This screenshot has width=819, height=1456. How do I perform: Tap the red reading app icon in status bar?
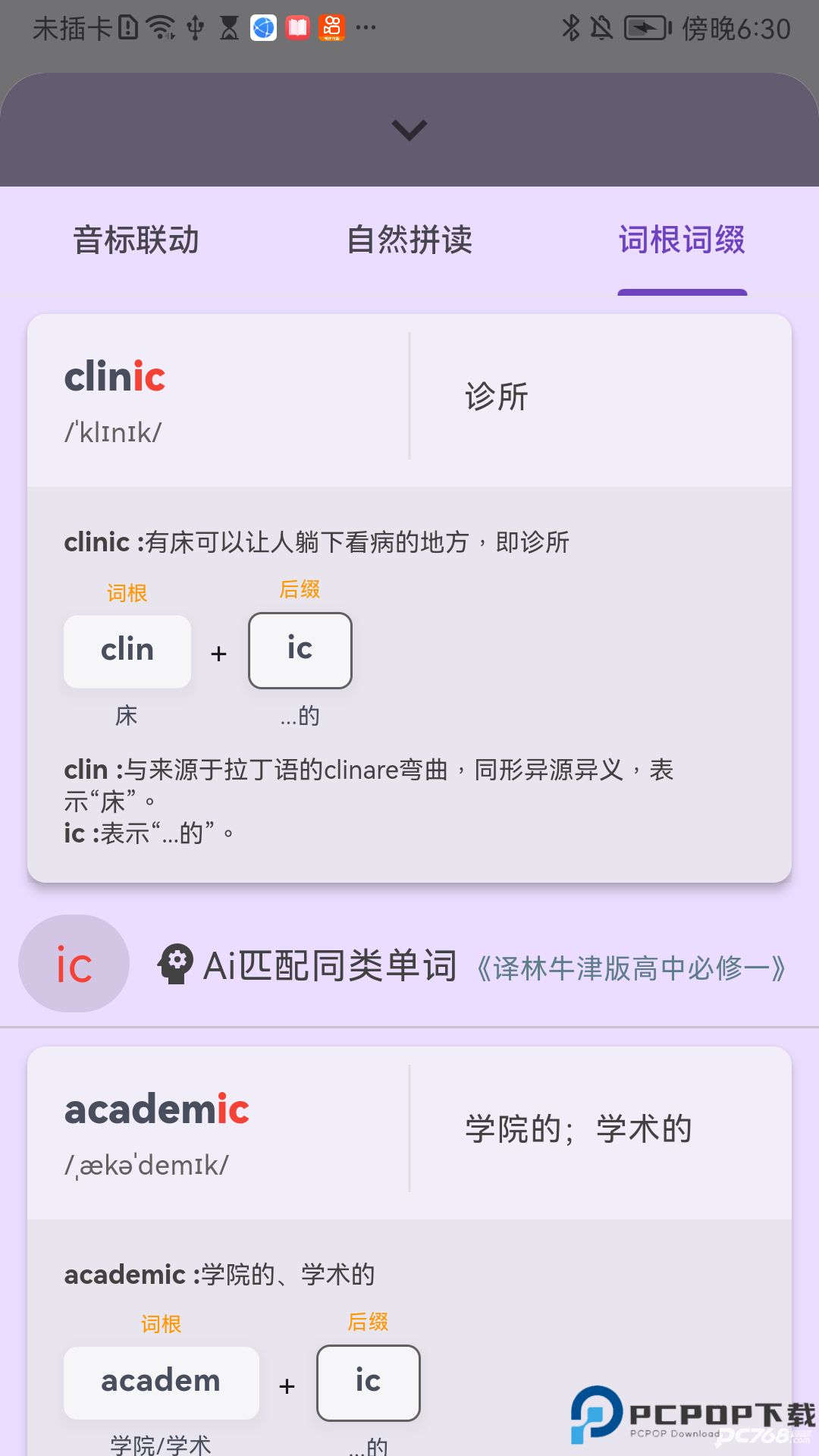click(x=297, y=27)
